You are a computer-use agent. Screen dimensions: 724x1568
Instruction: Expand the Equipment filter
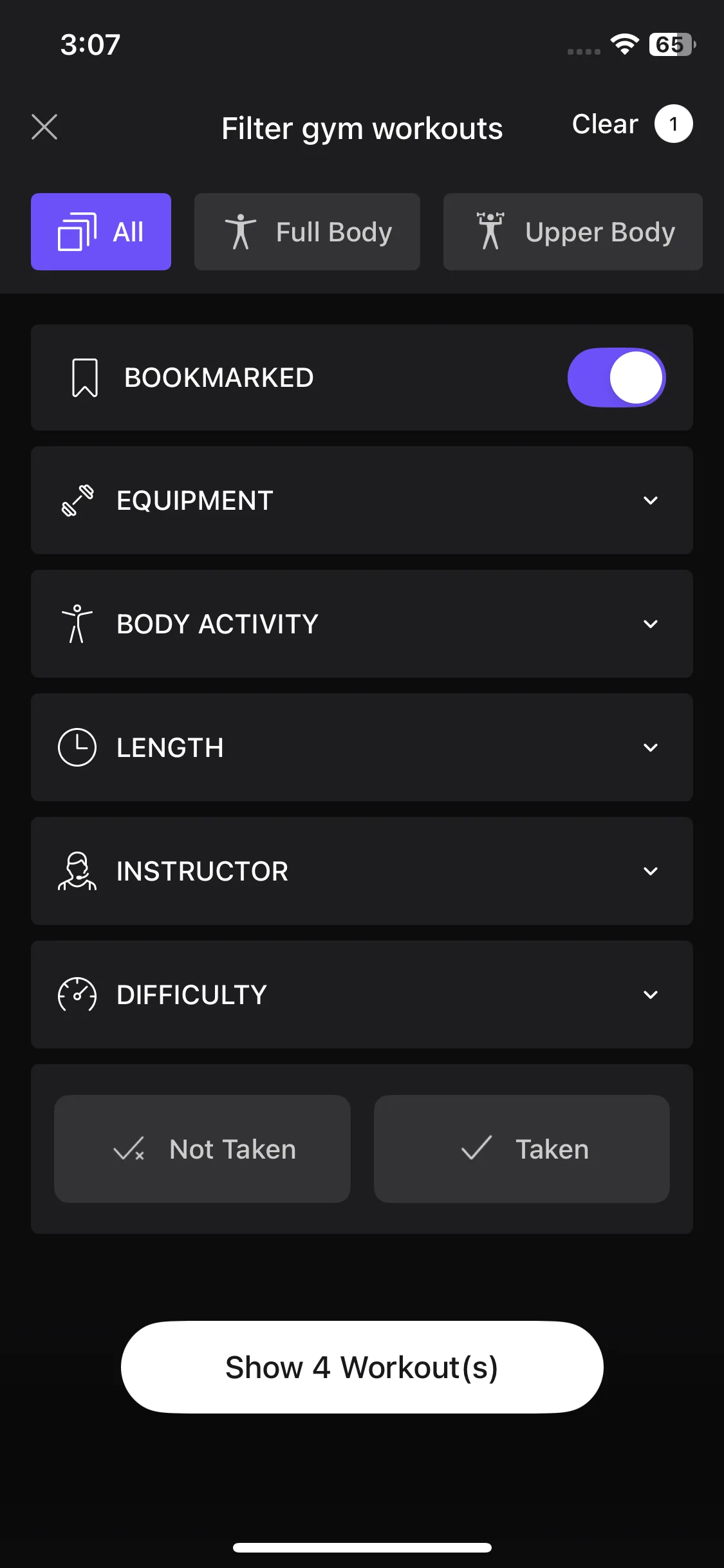362,500
